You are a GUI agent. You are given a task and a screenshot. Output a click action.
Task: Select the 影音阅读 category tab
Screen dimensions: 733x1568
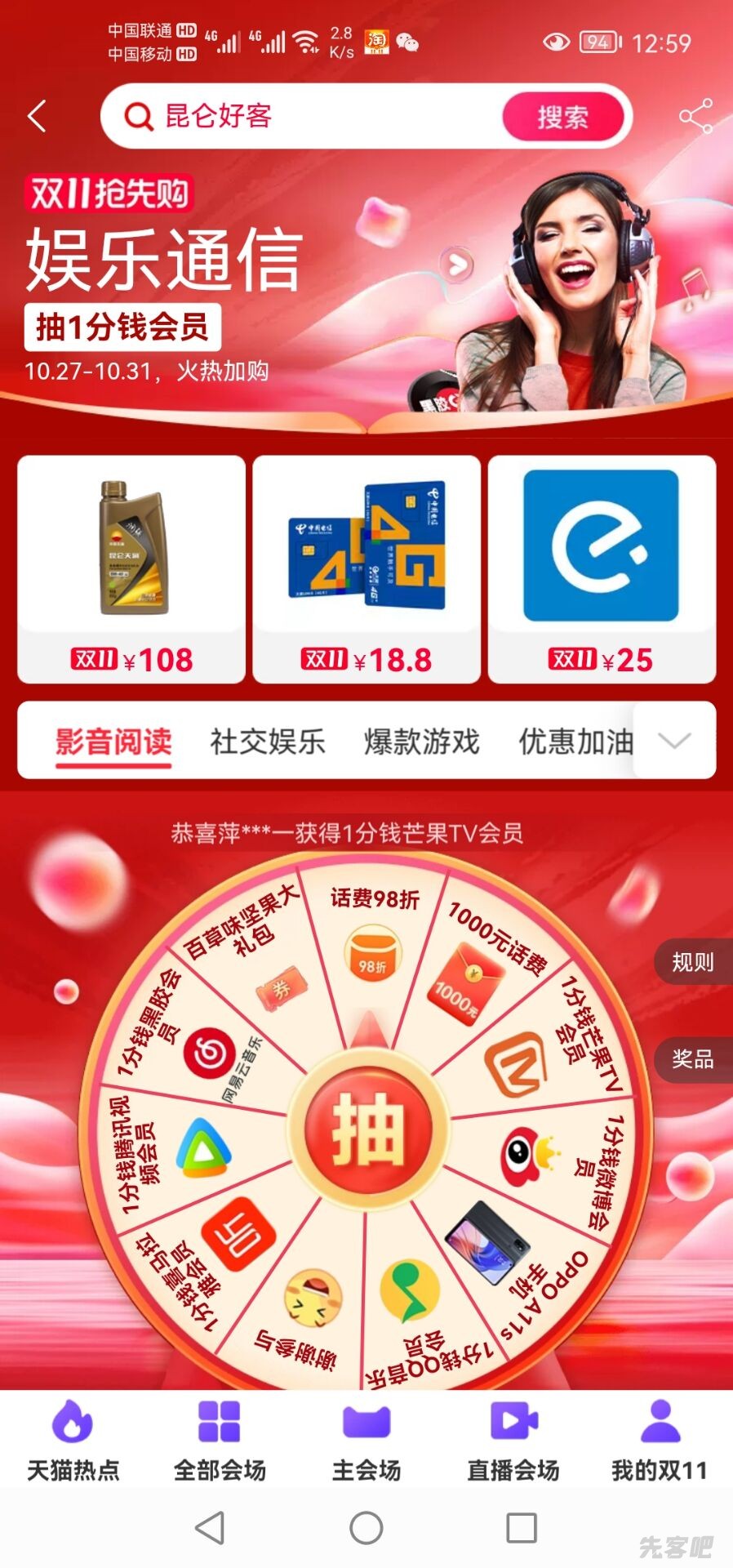pos(113,742)
